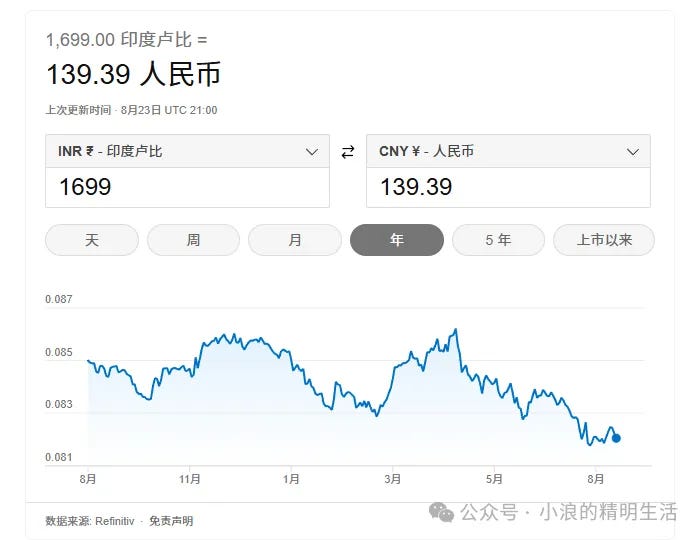Expand the INR 印度卢比 currency dropdown
700x540 pixels.
187,152
